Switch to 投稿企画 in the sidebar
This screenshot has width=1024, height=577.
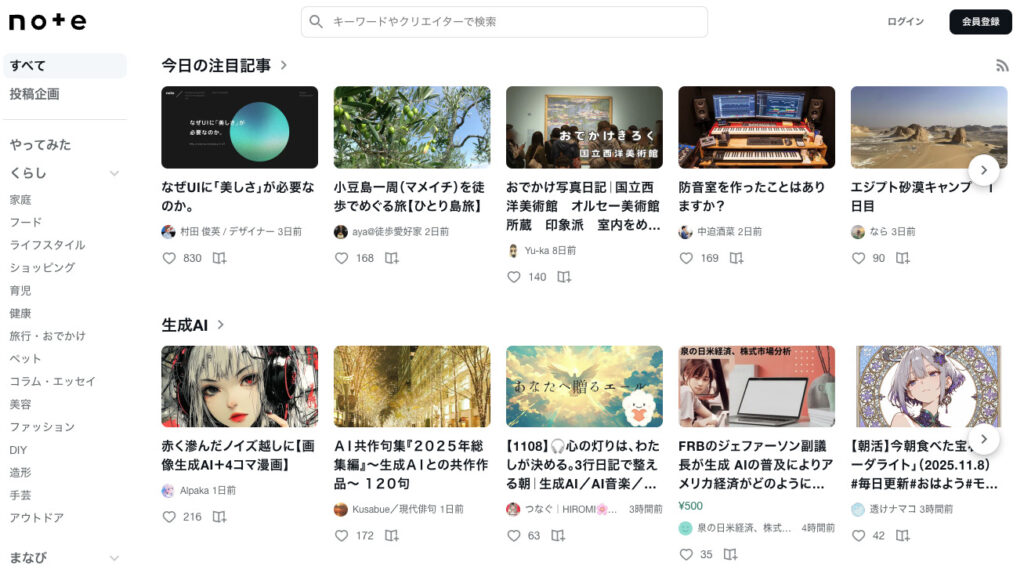[x=35, y=94]
